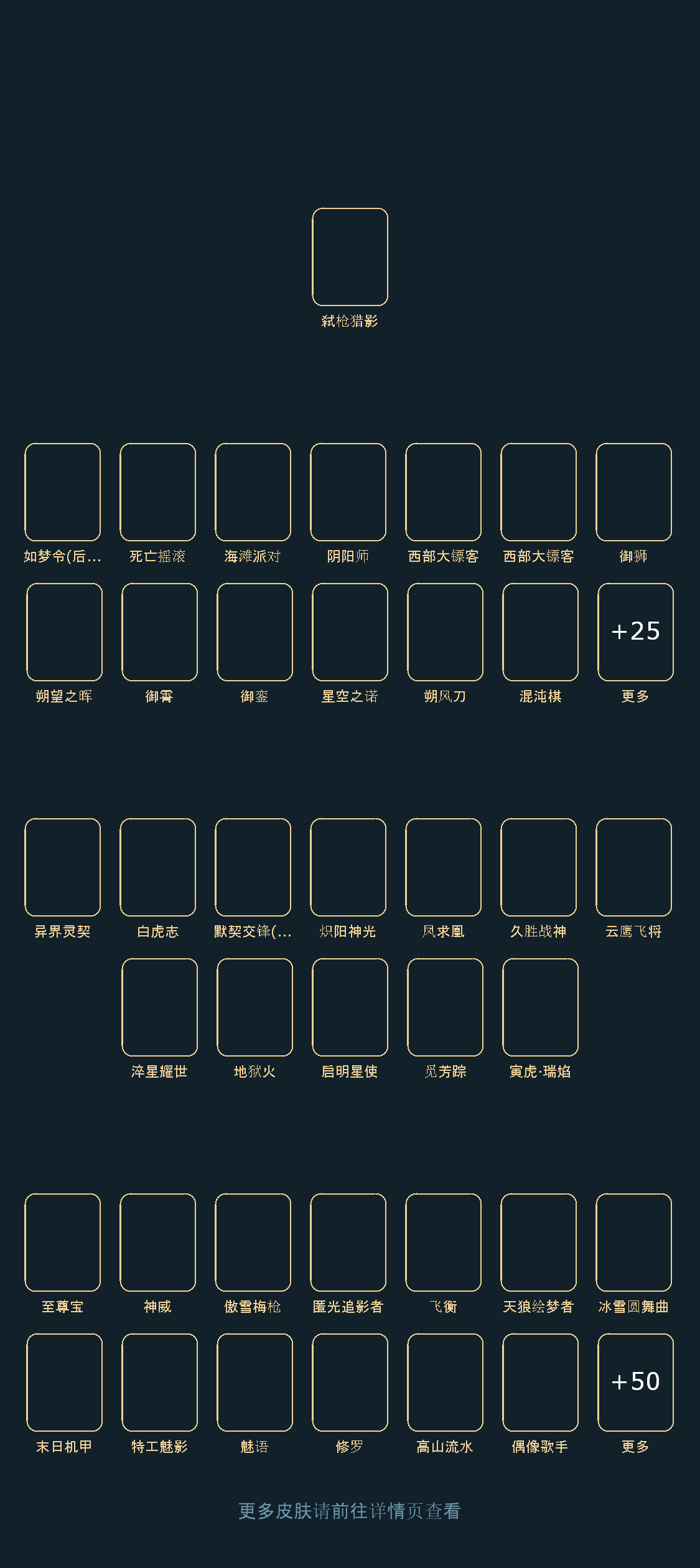The image size is (700, 1568).
Task: Select the 云鹰飞将 skin
Action: pos(633,867)
